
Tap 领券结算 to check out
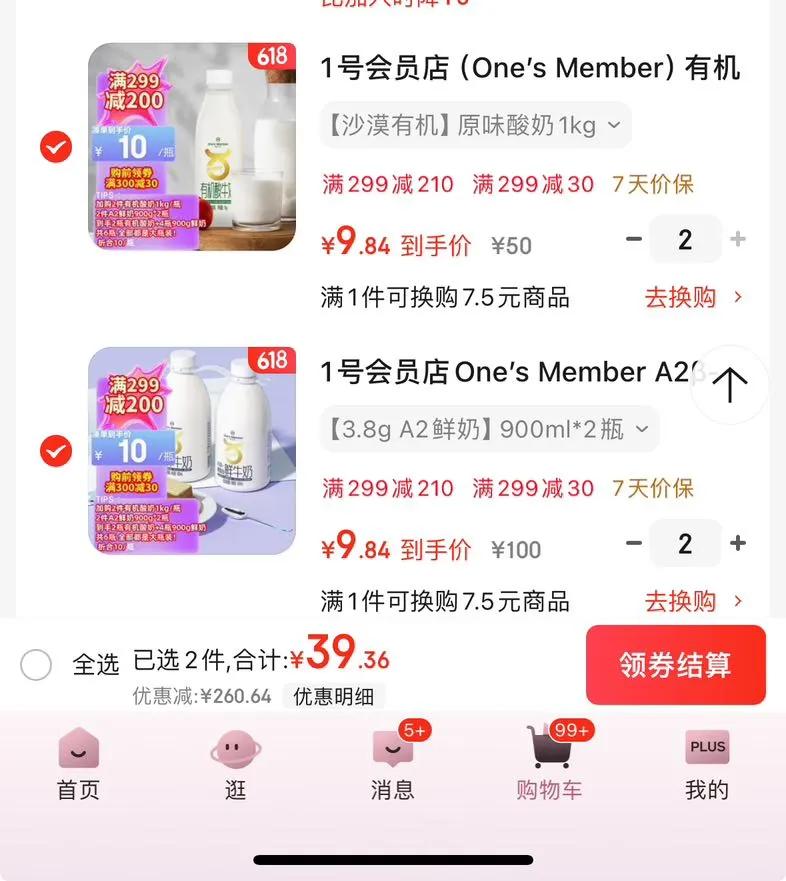coord(676,665)
